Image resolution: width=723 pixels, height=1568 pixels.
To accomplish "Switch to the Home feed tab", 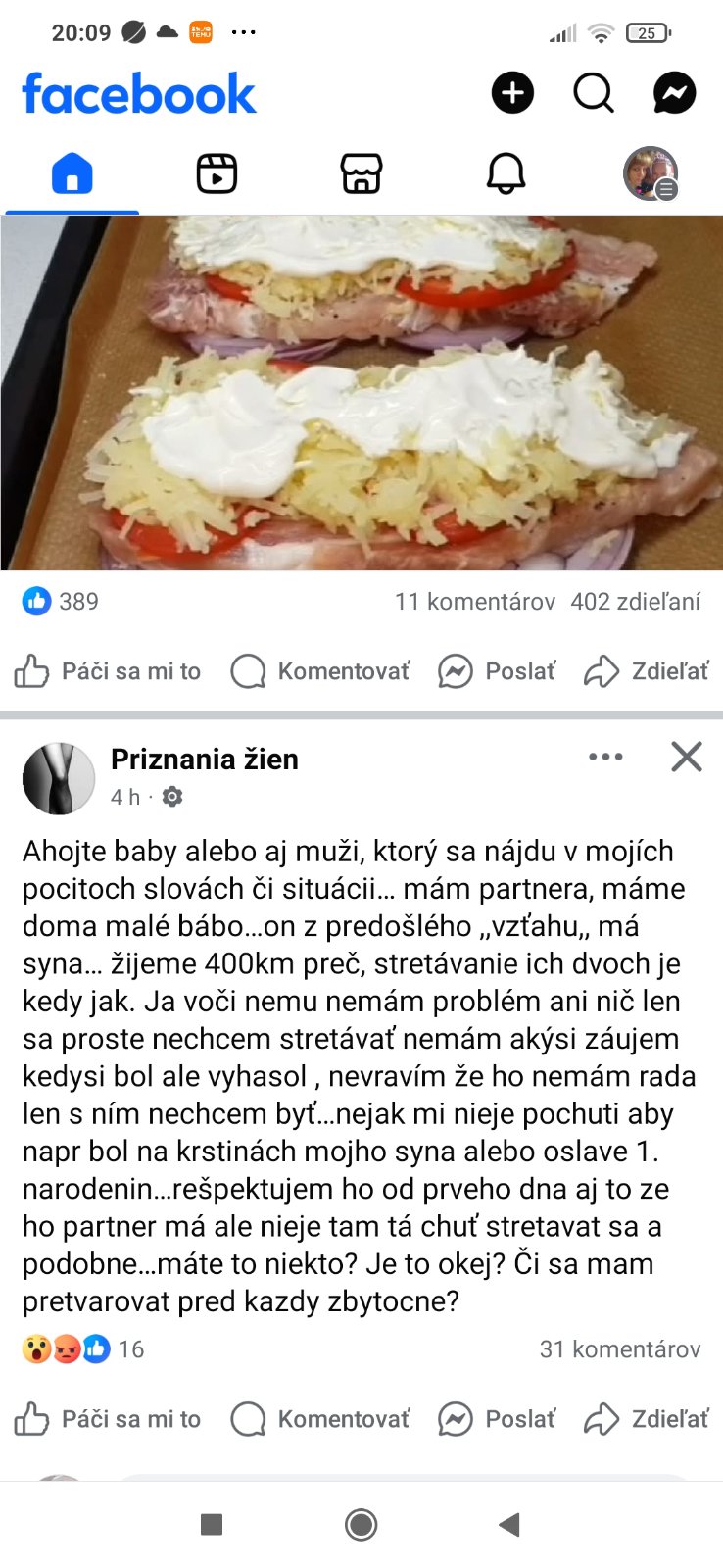I will (72, 174).
